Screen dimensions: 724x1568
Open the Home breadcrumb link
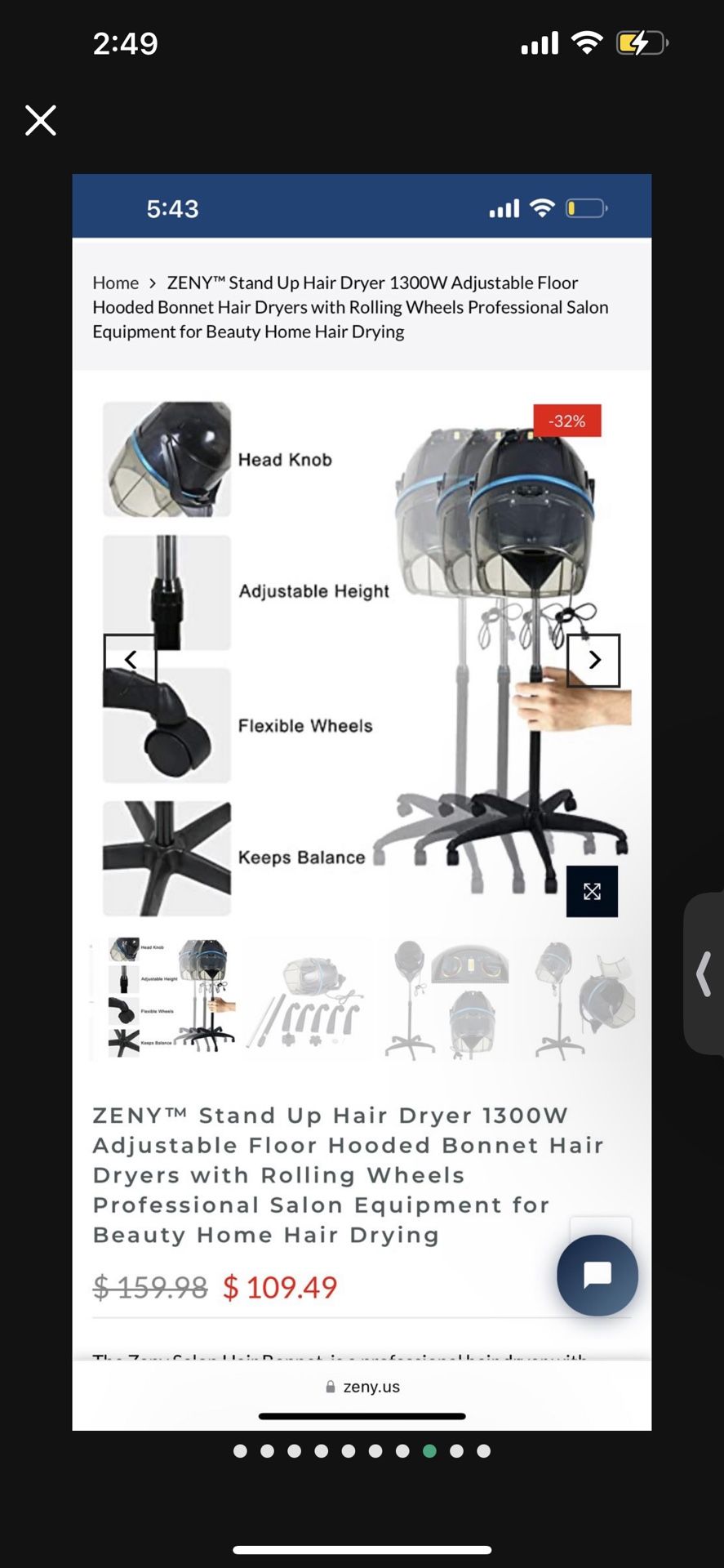point(115,283)
